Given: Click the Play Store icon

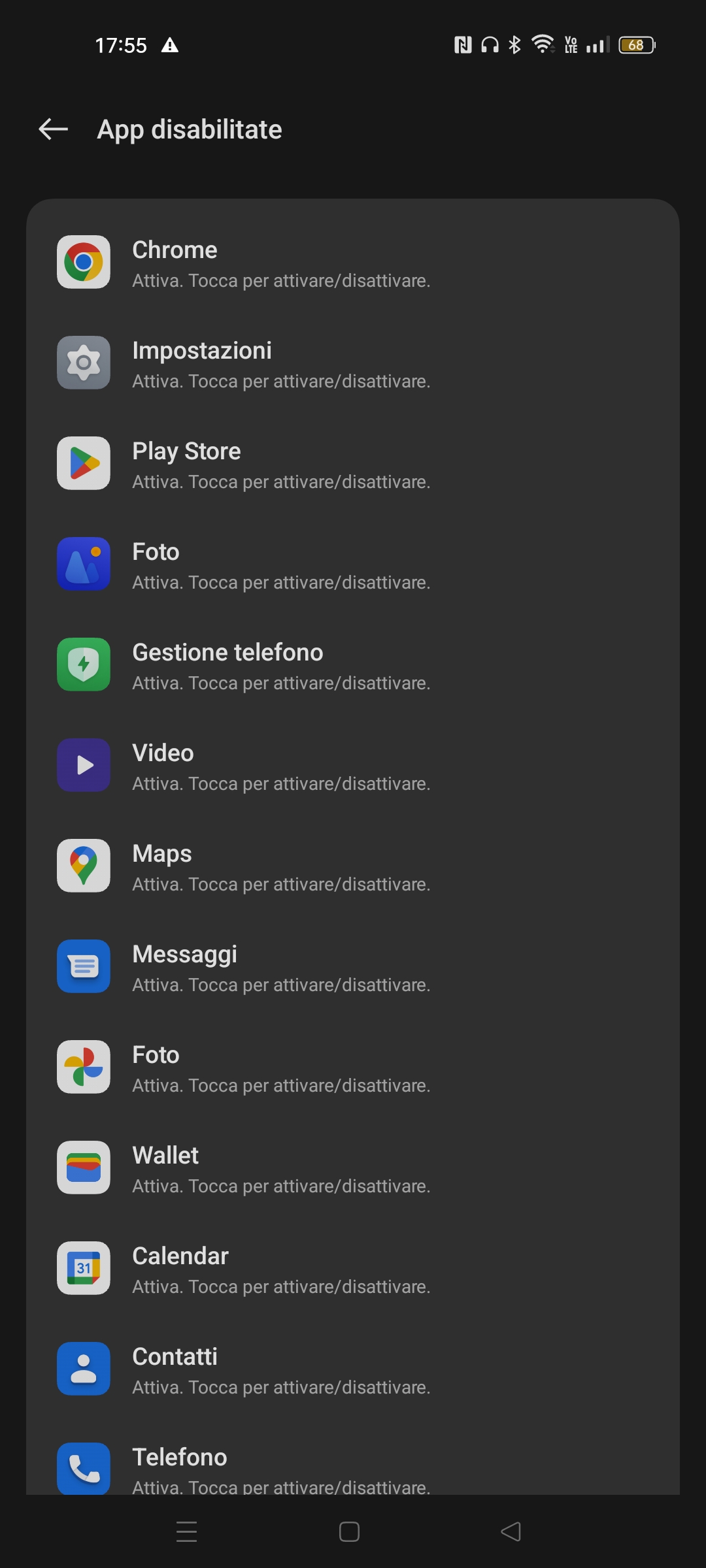Looking at the screenshot, I should 84,464.
